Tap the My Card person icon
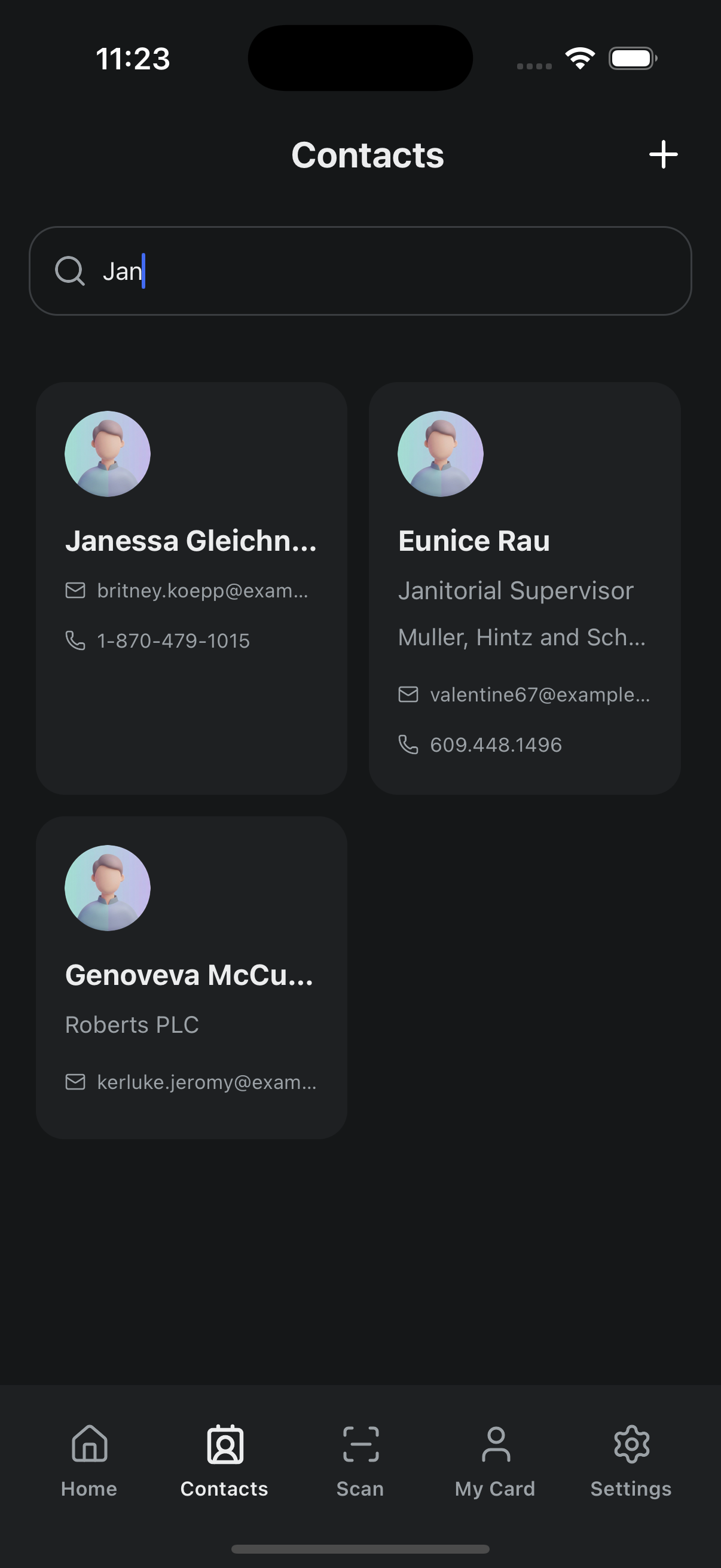Viewport: 721px width, 1568px height. click(x=495, y=1443)
